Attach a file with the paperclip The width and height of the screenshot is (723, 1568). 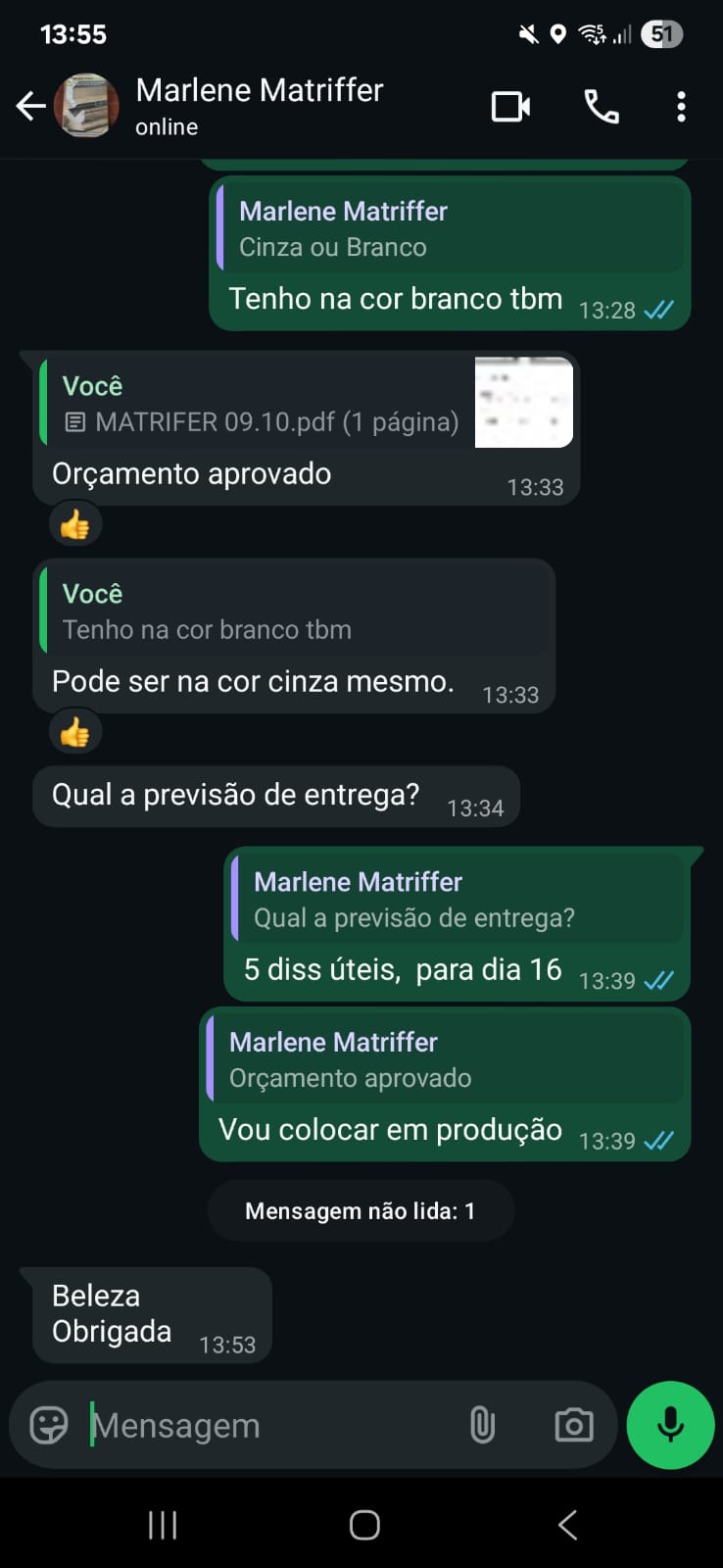[482, 1425]
